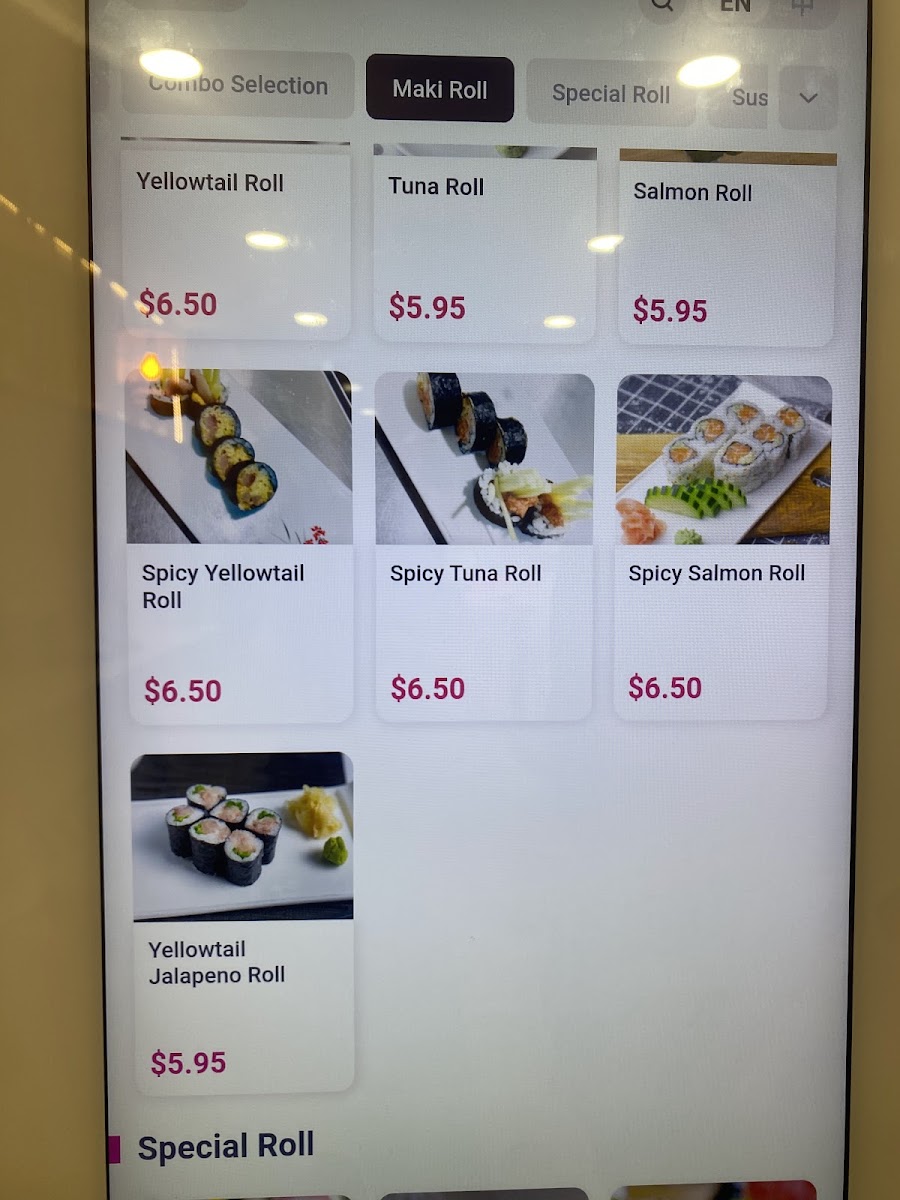This screenshot has height=1200, width=900.
Task: Switch to the Combo Selection tab
Action: tap(238, 86)
